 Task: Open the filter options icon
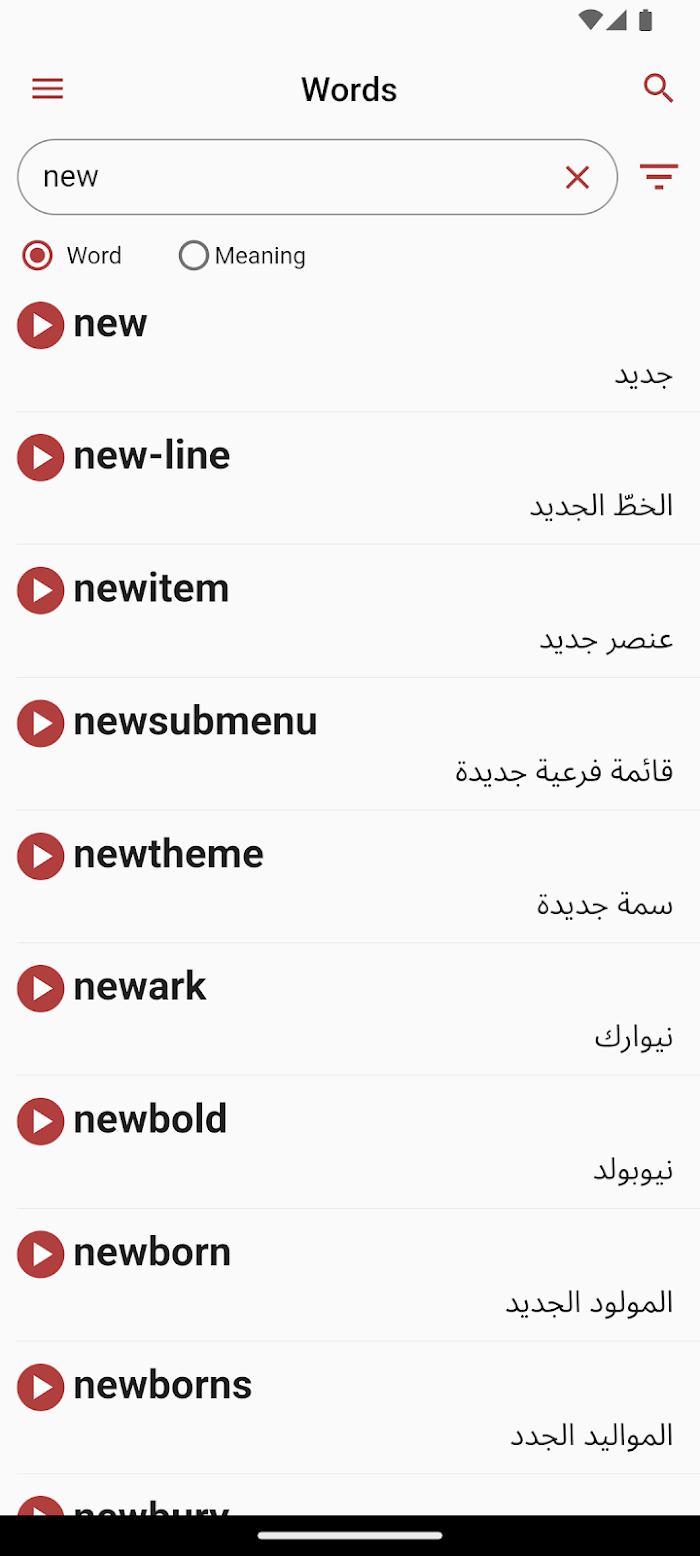pyautogui.click(x=658, y=177)
